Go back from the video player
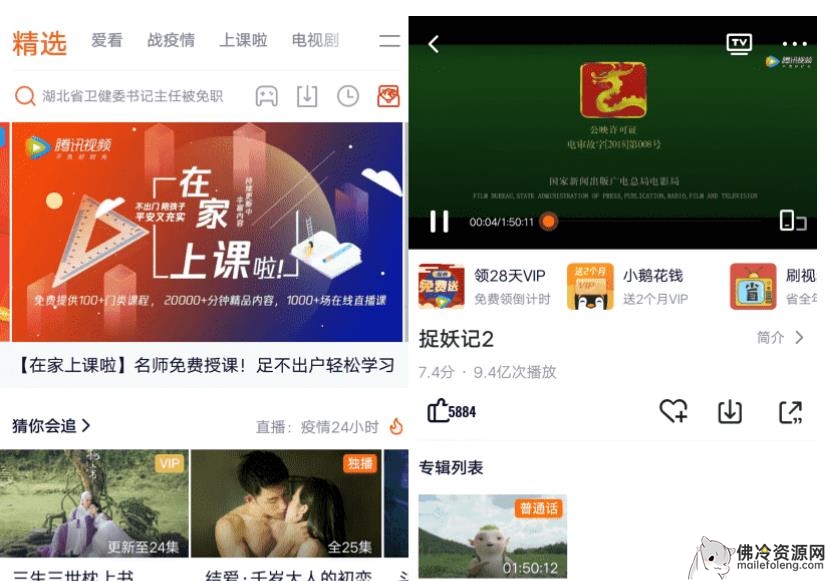This screenshot has width=831, height=581. [433, 43]
